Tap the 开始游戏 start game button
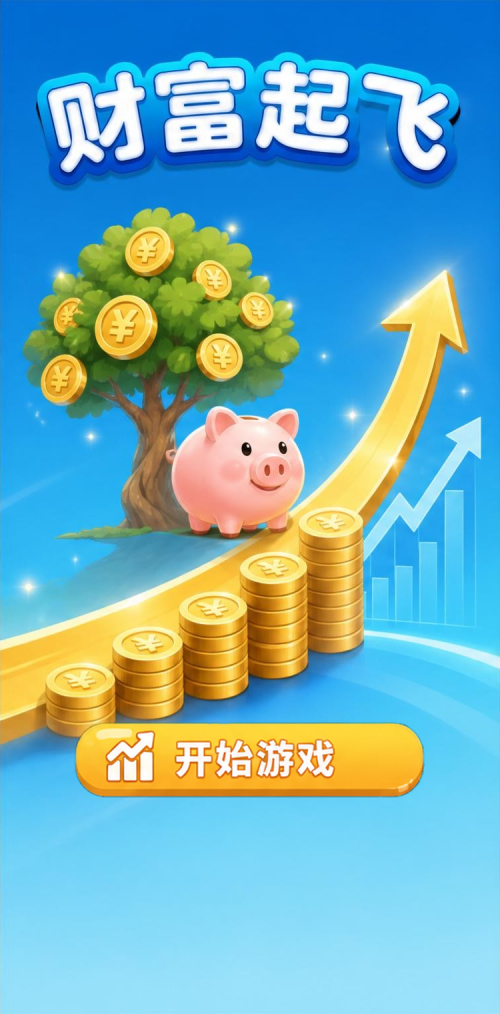The height and width of the screenshot is (1014, 500). coord(250,759)
